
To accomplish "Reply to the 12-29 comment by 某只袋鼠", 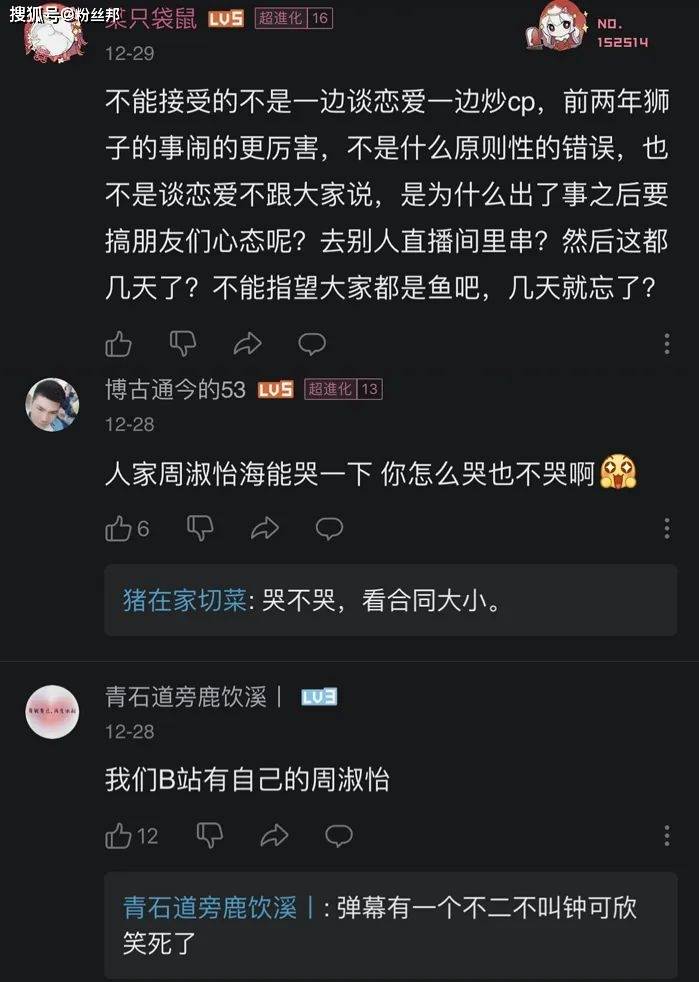I will (x=312, y=344).
